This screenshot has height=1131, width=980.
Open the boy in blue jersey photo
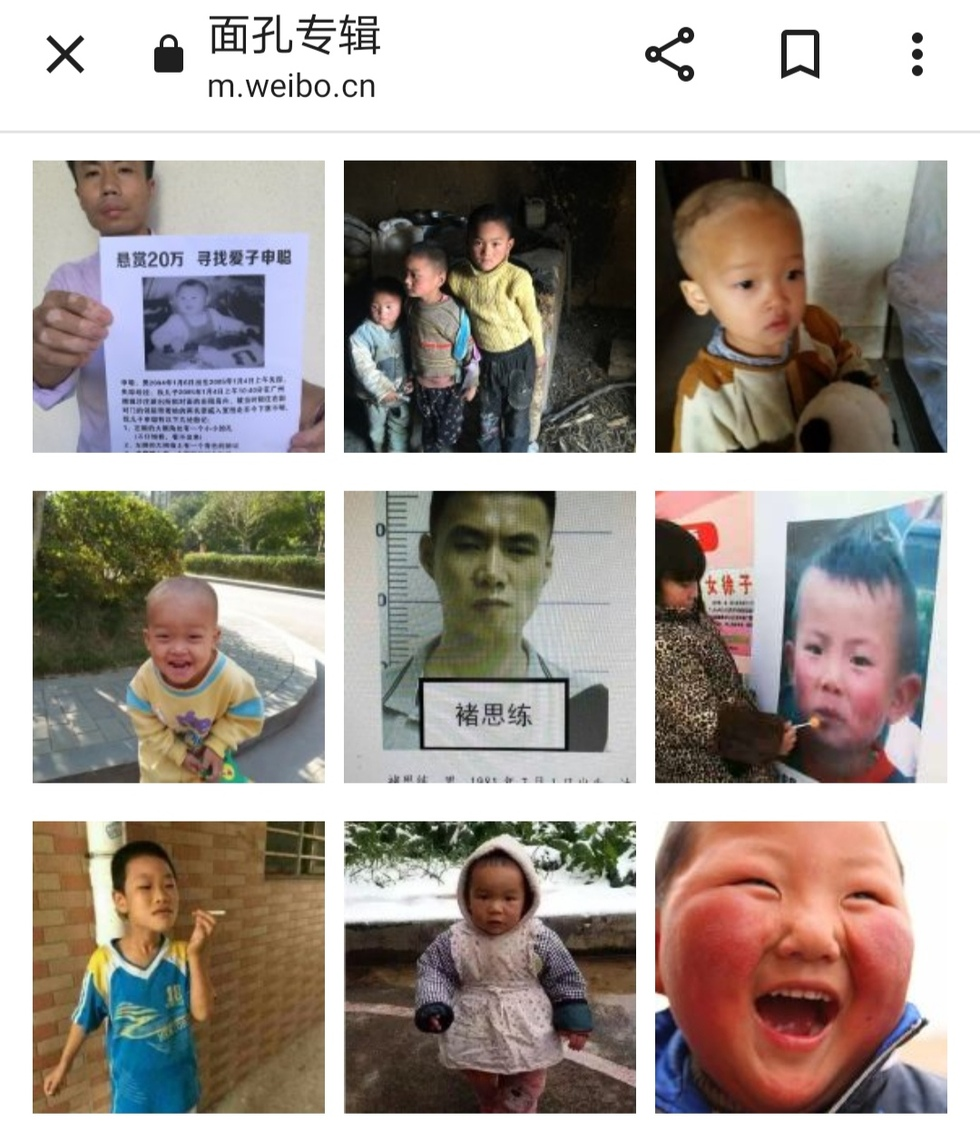pos(178,966)
